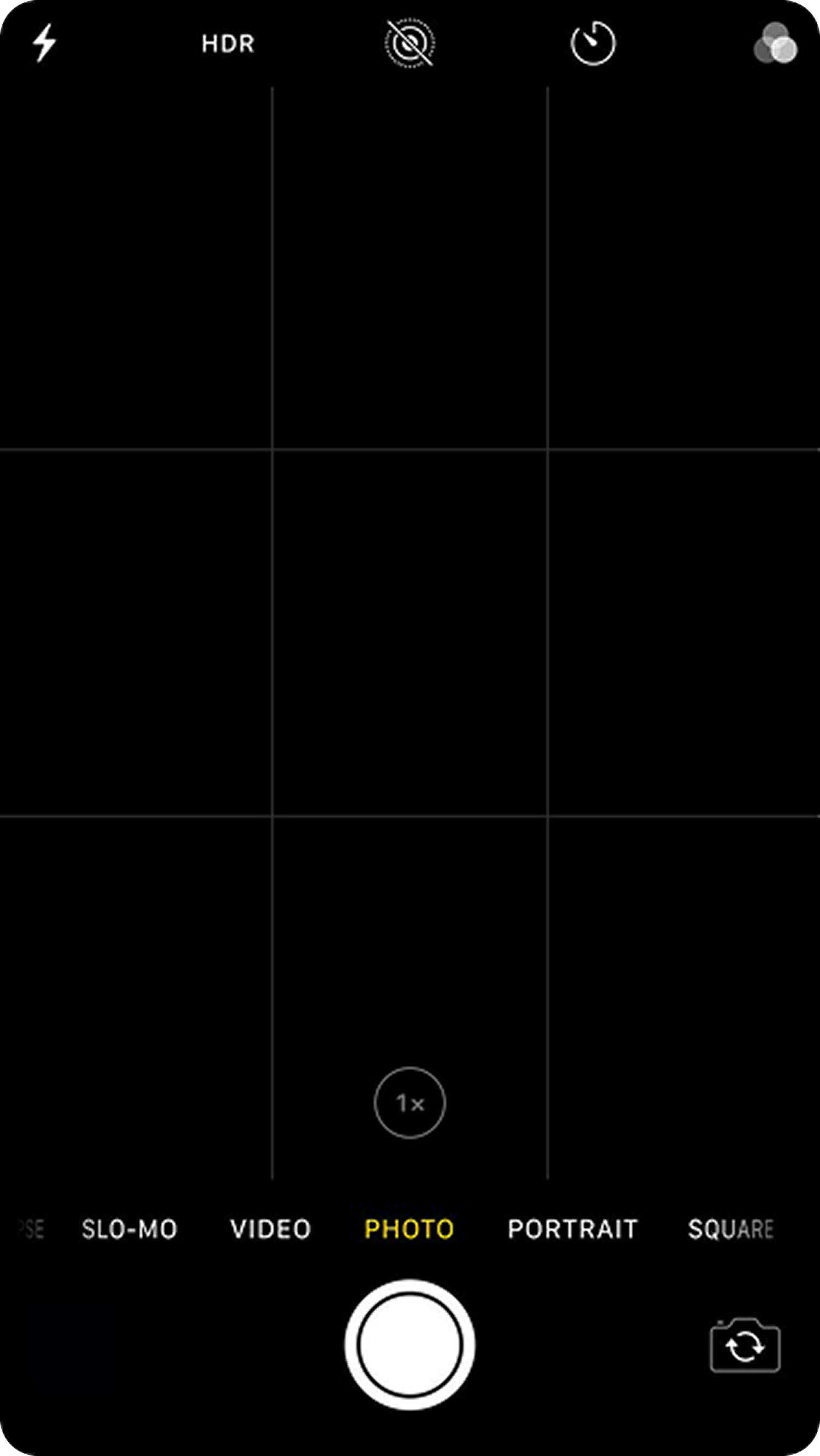The image size is (820, 1456).
Task: Switch to Square mode
Action: click(x=731, y=1229)
